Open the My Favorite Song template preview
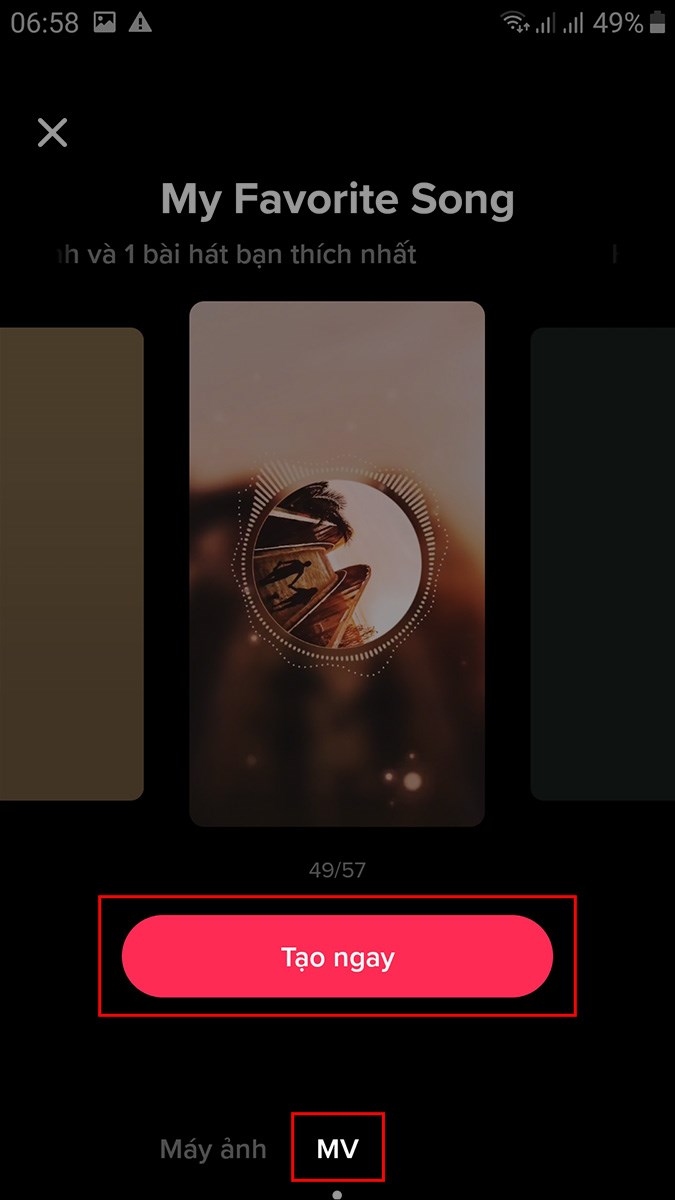675x1200 pixels. pyautogui.click(x=337, y=563)
